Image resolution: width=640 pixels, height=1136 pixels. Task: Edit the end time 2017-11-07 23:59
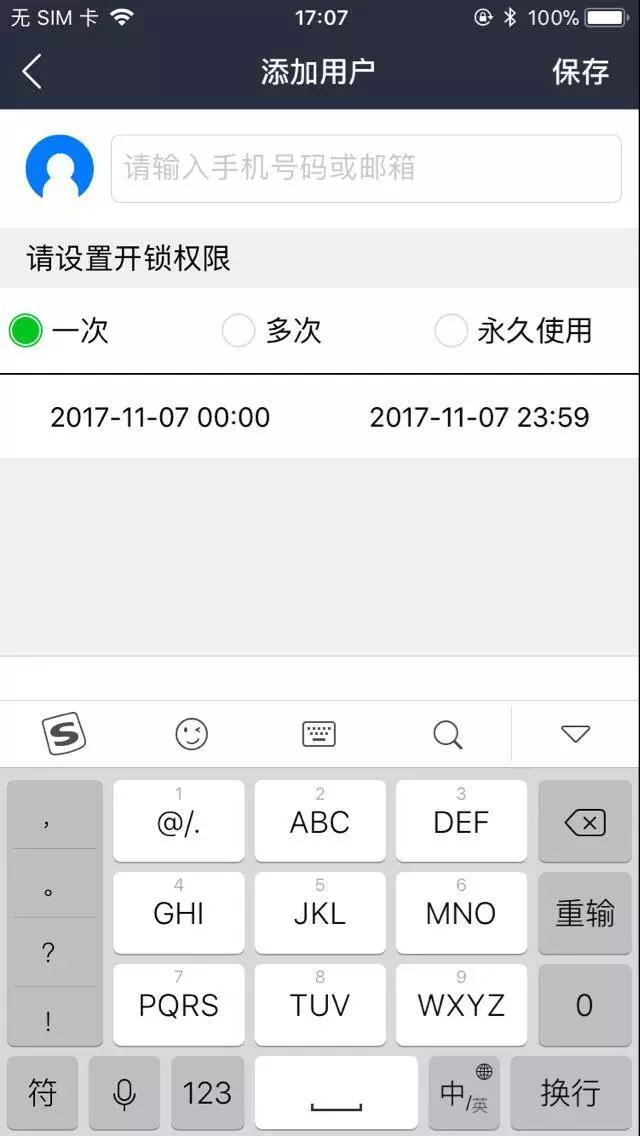[479, 417]
